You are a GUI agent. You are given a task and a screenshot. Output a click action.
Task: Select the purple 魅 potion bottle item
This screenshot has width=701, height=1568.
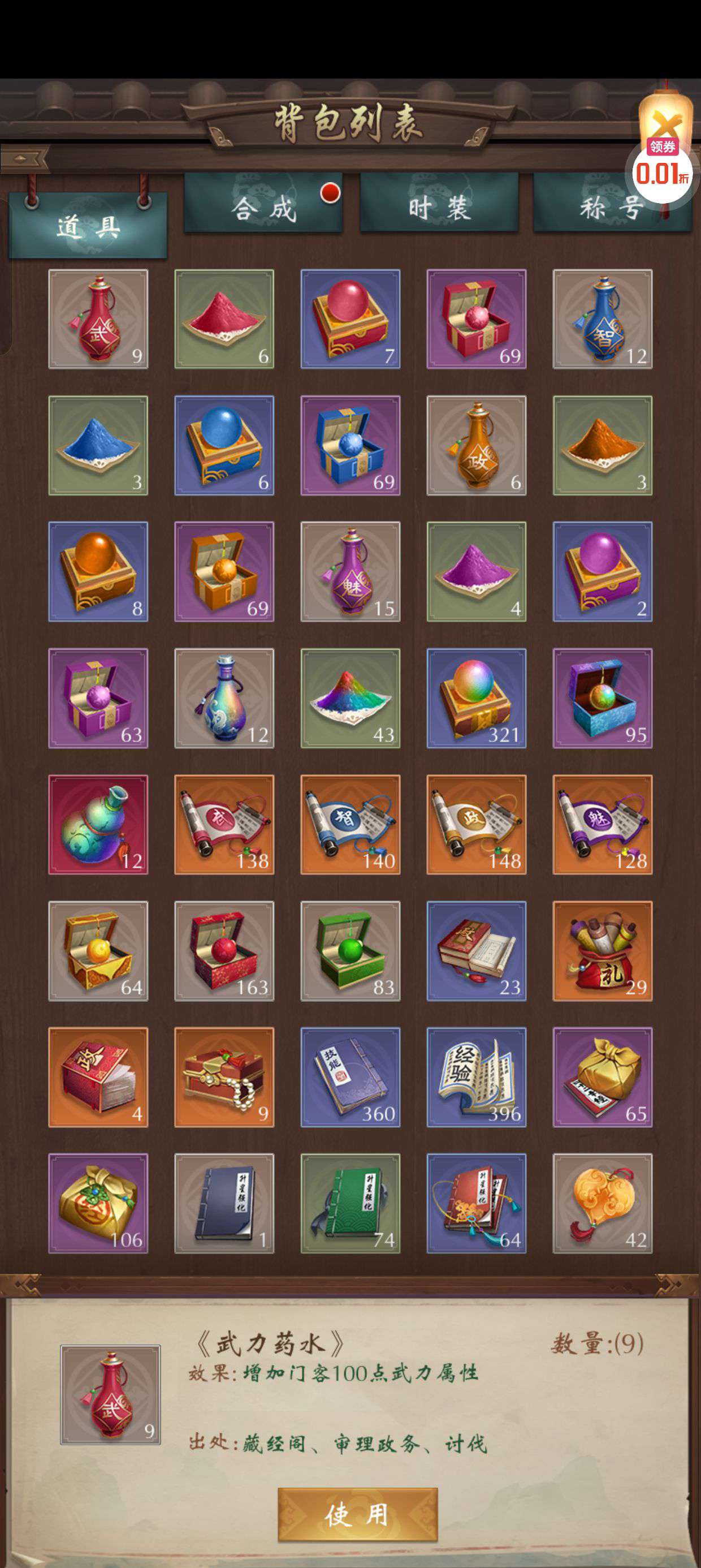click(350, 571)
